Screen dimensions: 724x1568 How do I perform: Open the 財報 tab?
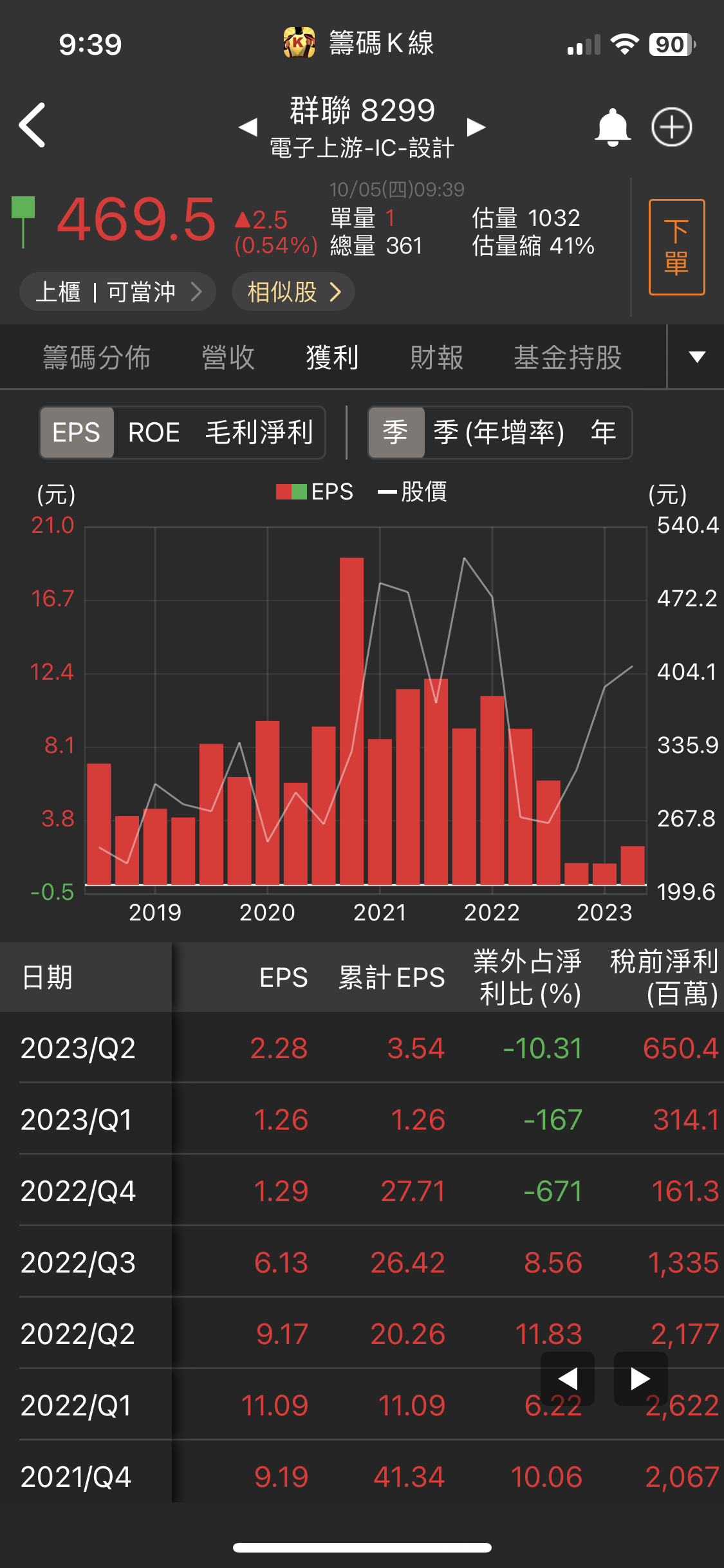click(x=436, y=357)
